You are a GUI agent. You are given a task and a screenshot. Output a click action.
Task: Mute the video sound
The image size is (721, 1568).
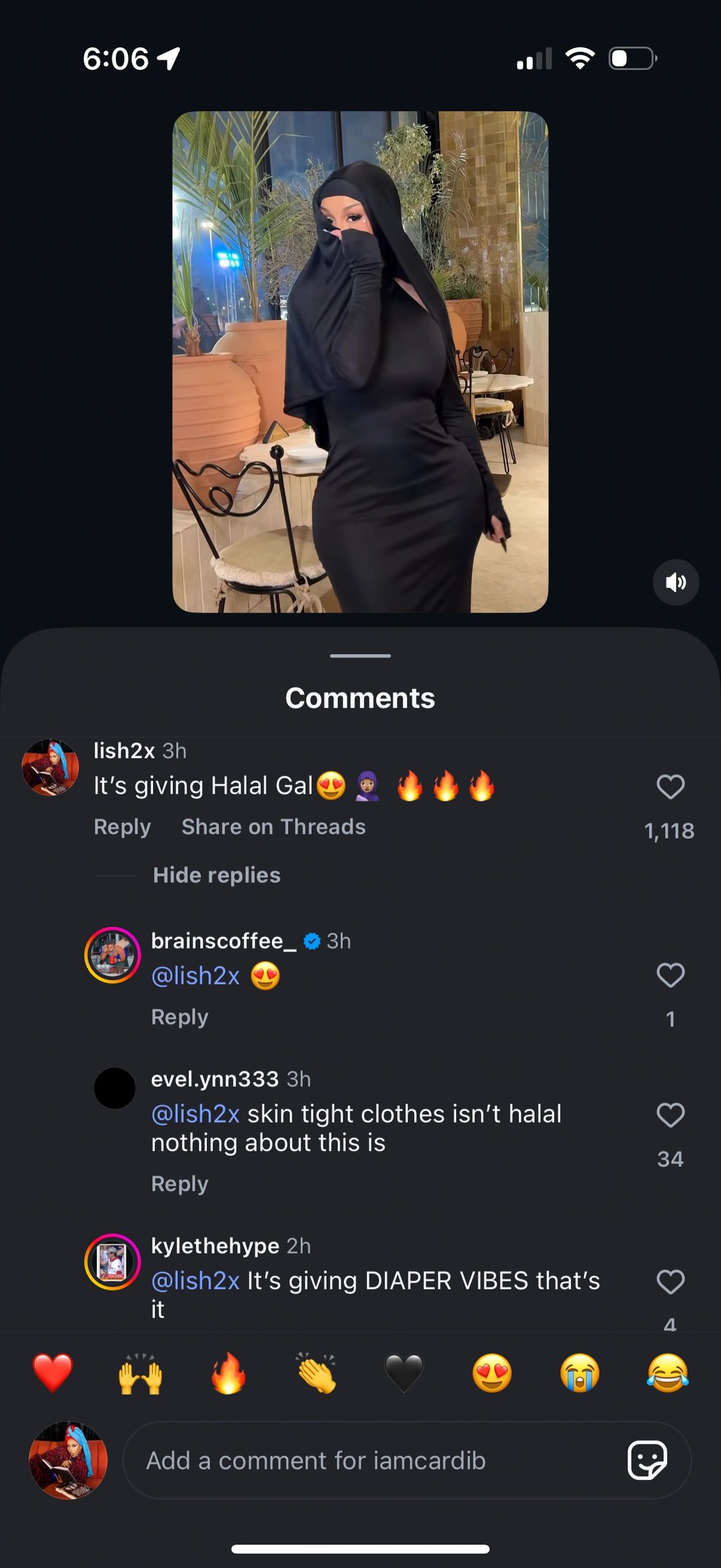[x=676, y=582]
